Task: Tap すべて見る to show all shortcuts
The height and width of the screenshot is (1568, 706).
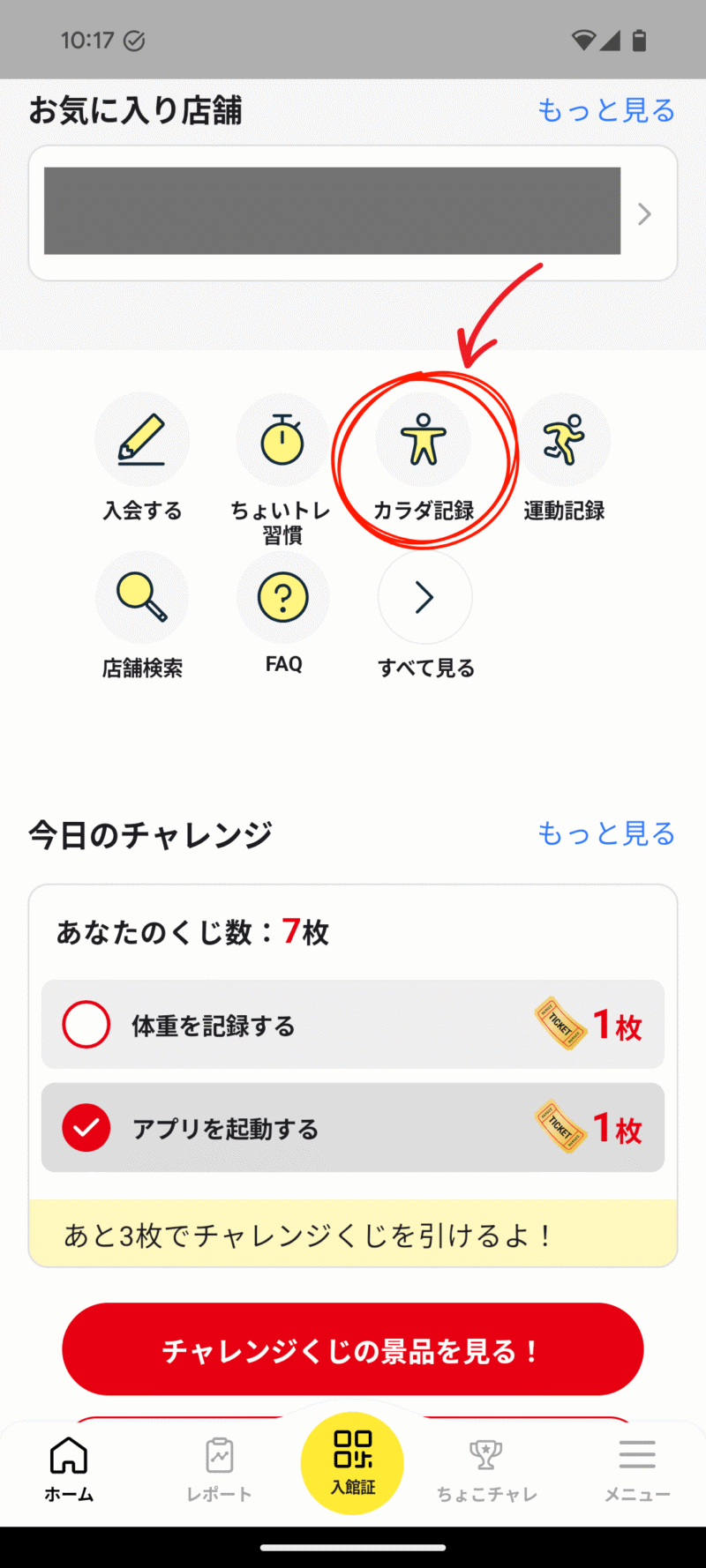Action: coord(424,597)
